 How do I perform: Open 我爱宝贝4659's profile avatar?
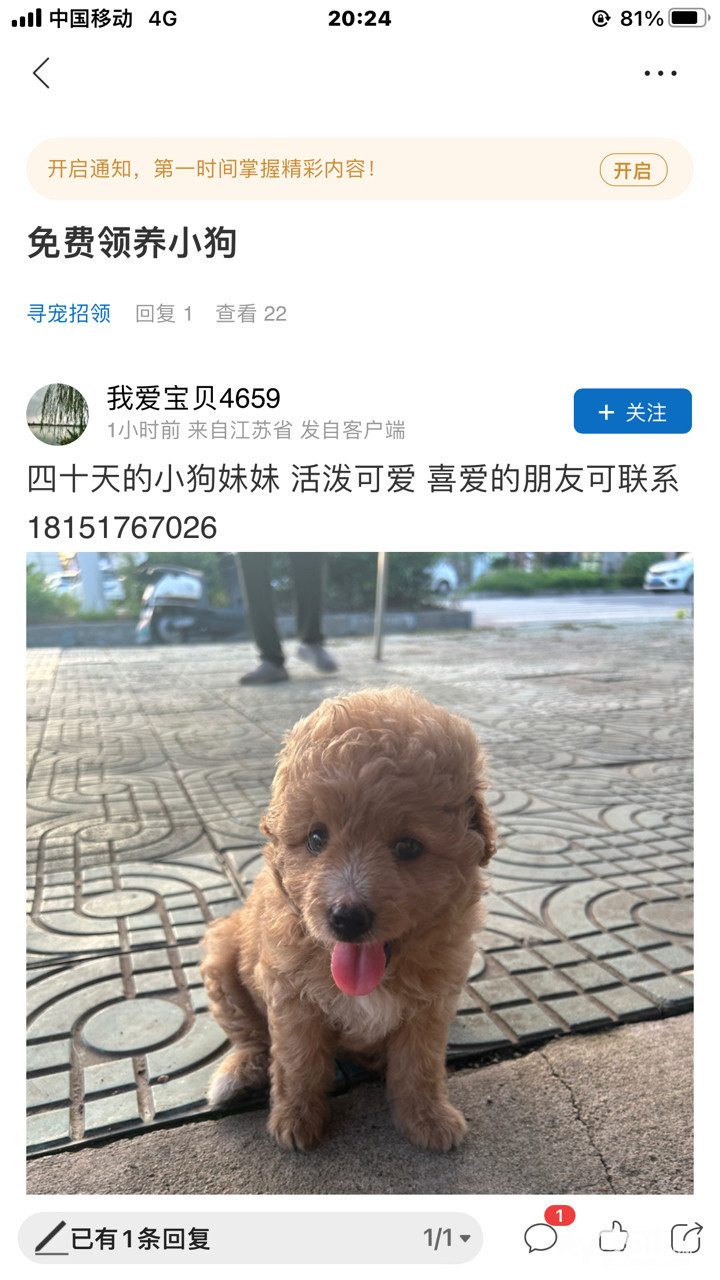click(57, 414)
